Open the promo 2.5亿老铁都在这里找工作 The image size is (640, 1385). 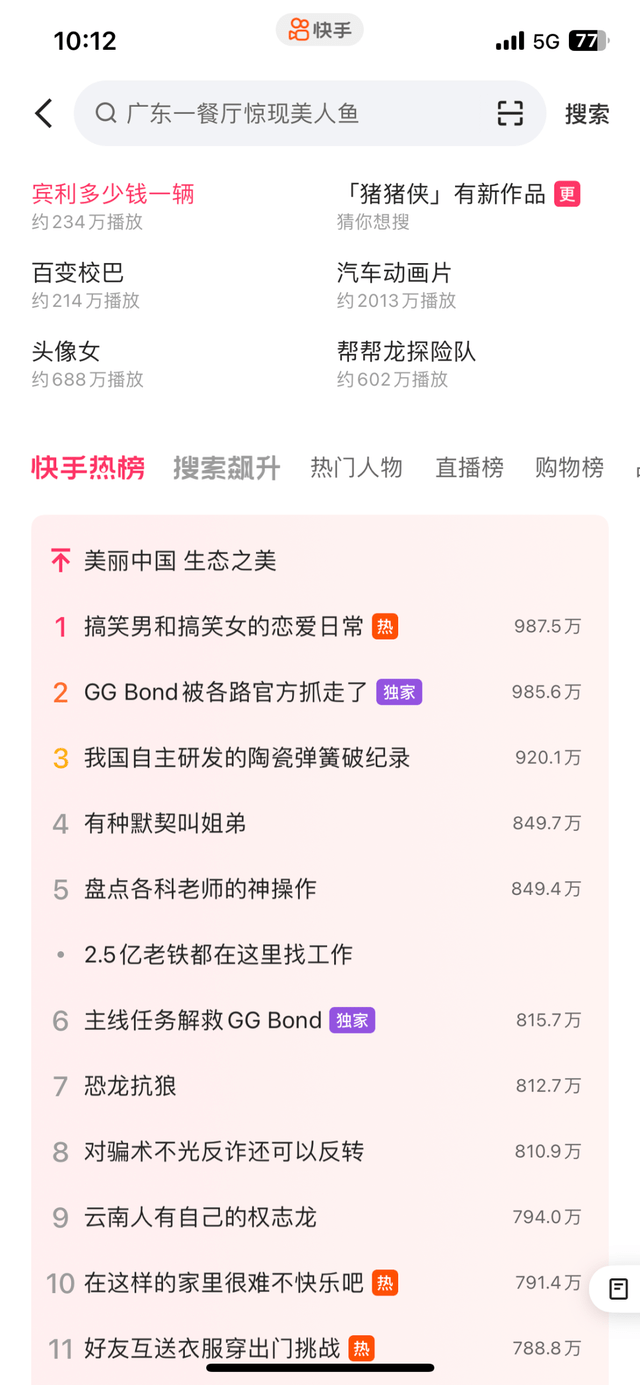coord(218,955)
